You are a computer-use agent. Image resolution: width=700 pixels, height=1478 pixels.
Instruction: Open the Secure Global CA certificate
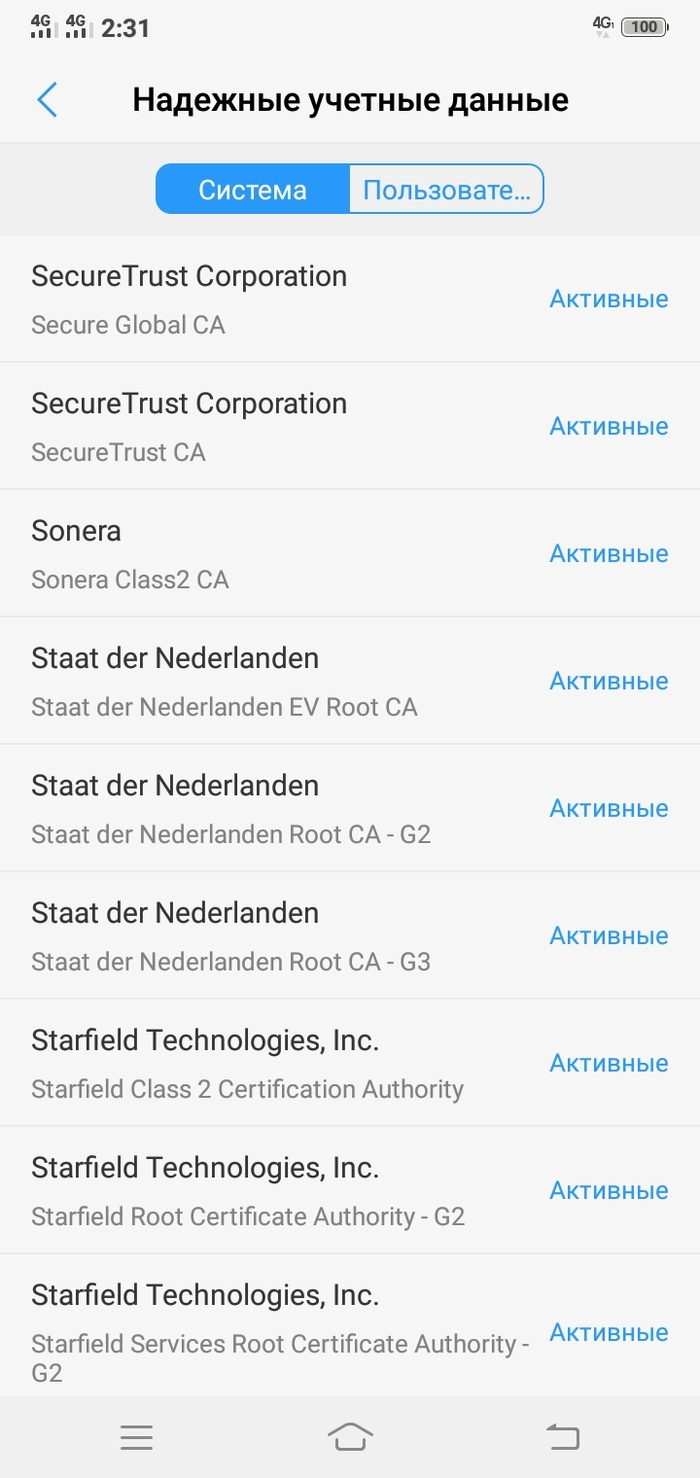pyautogui.click(x=280, y=299)
